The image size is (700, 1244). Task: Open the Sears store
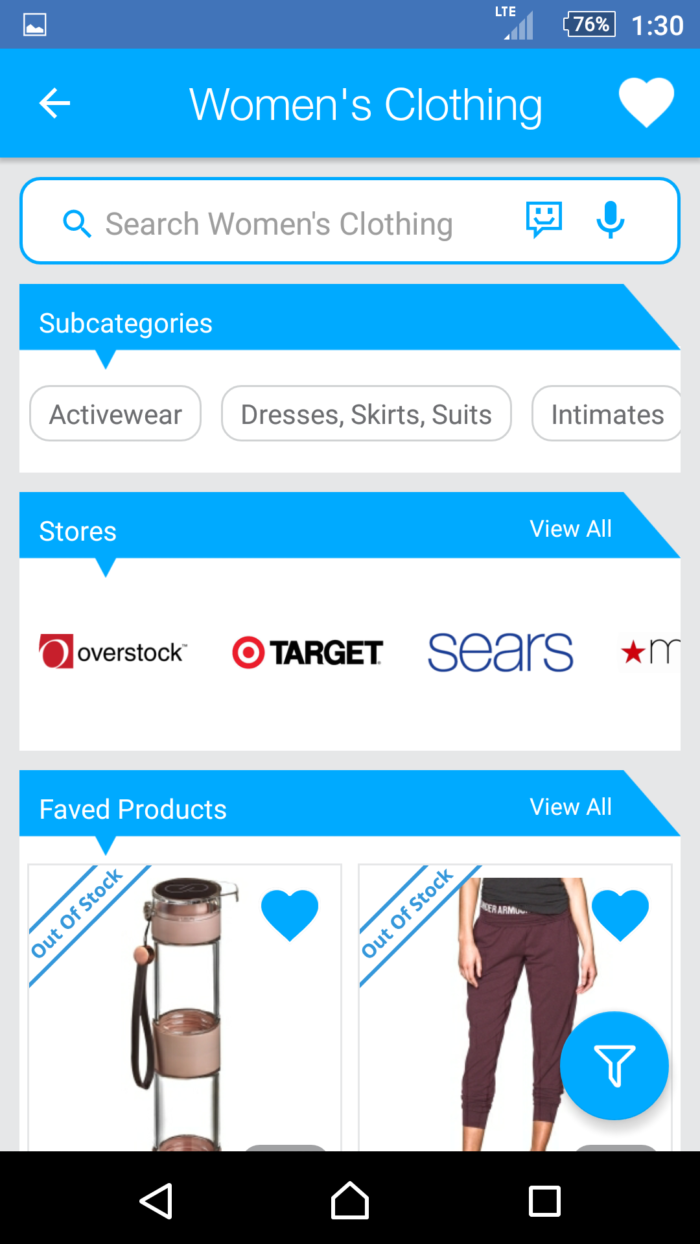click(x=500, y=652)
